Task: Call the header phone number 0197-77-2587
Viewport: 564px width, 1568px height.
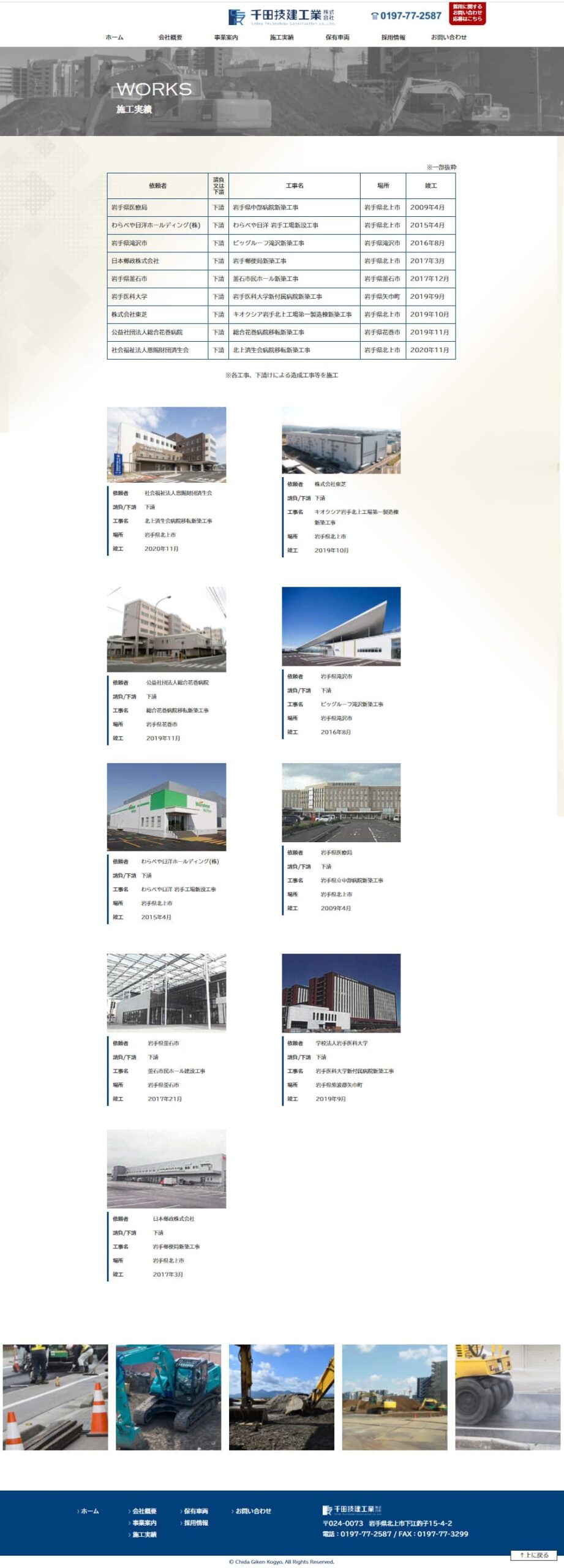Action: (406, 16)
